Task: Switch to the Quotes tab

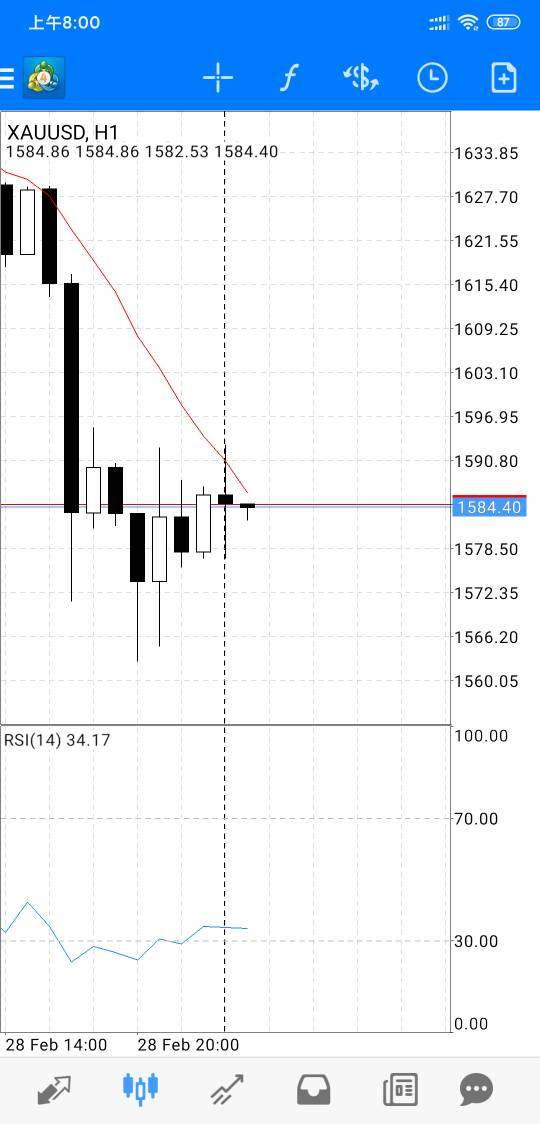Action: (55, 1090)
